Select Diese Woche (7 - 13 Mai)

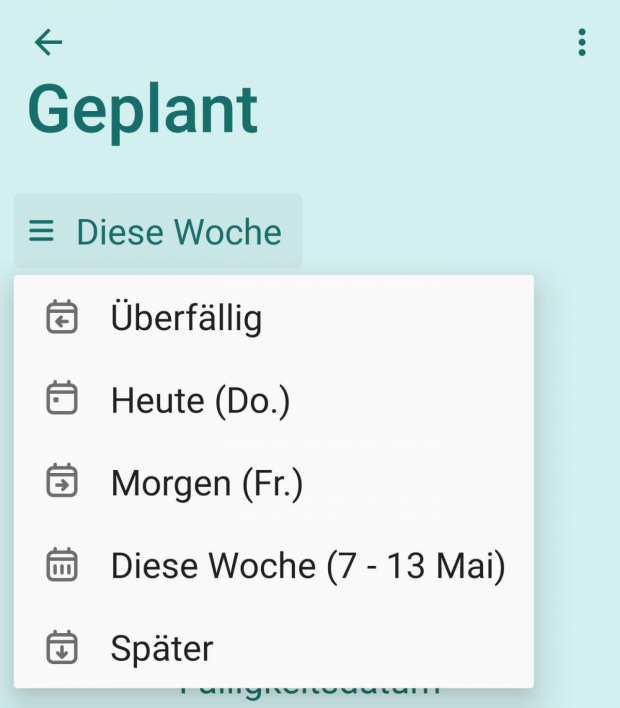tap(307, 566)
